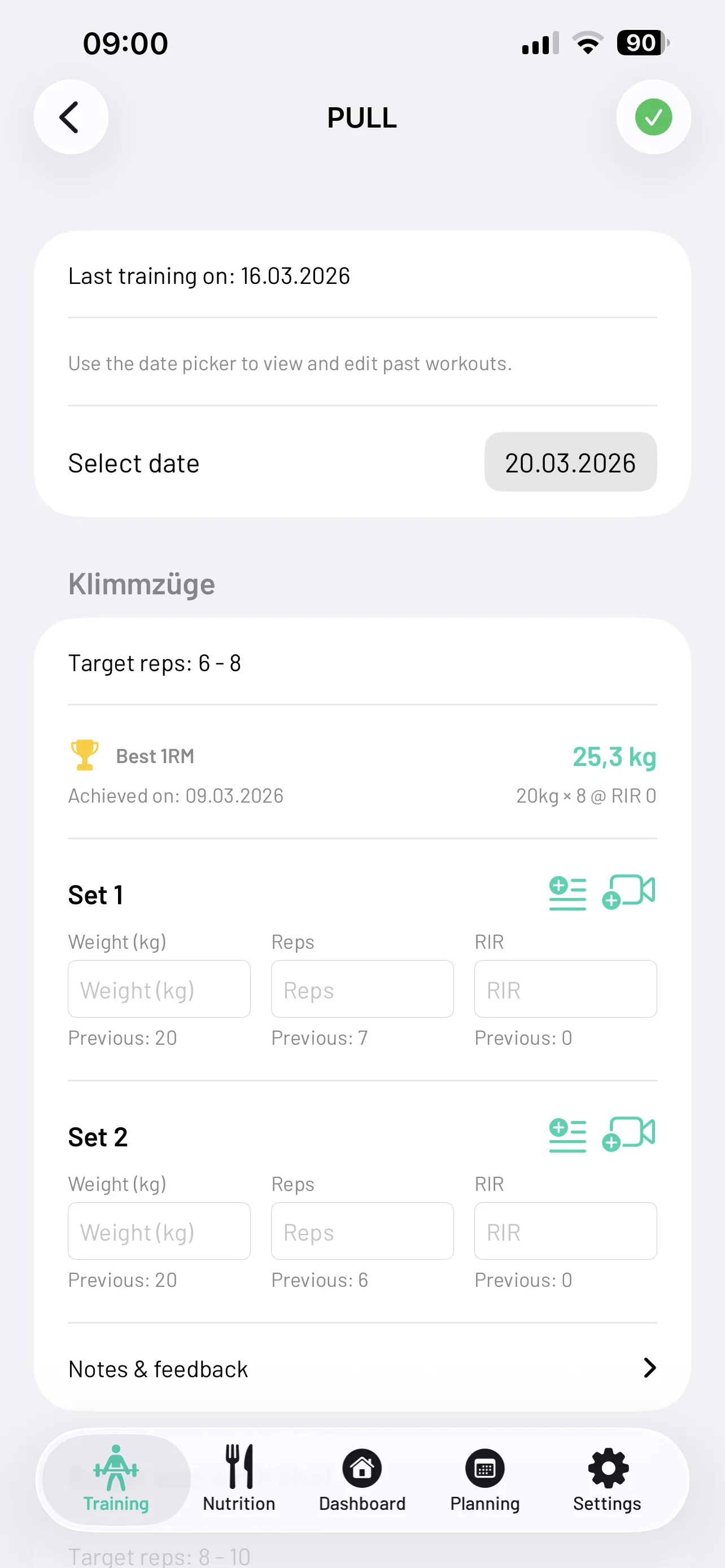
Task: Open the date picker showing 20.03.2026
Action: click(x=570, y=462)
